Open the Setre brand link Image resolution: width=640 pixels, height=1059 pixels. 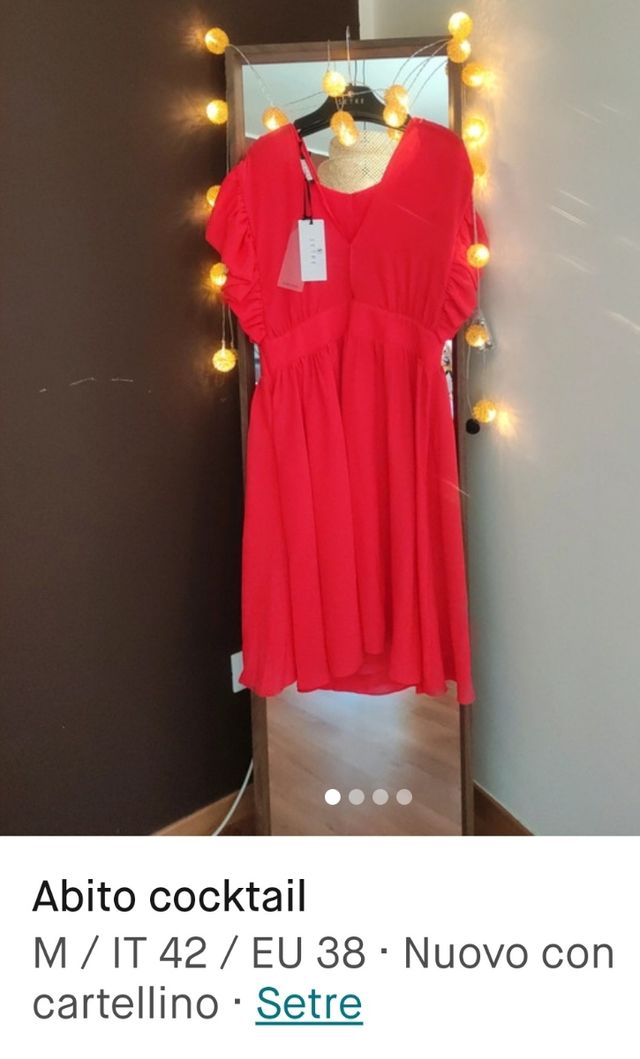click(308, 1004)
